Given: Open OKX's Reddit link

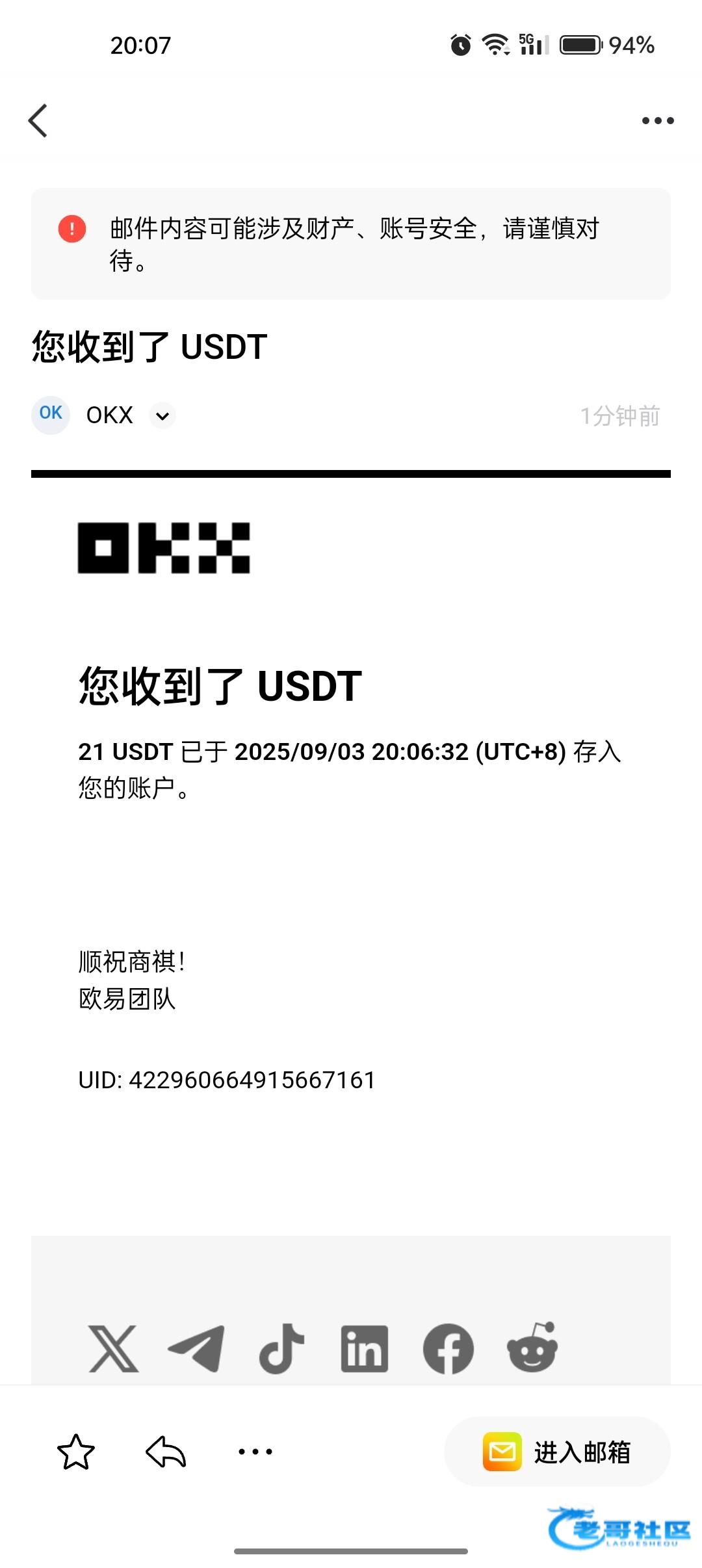Looking at the screenshot, I should point(532,1347).
